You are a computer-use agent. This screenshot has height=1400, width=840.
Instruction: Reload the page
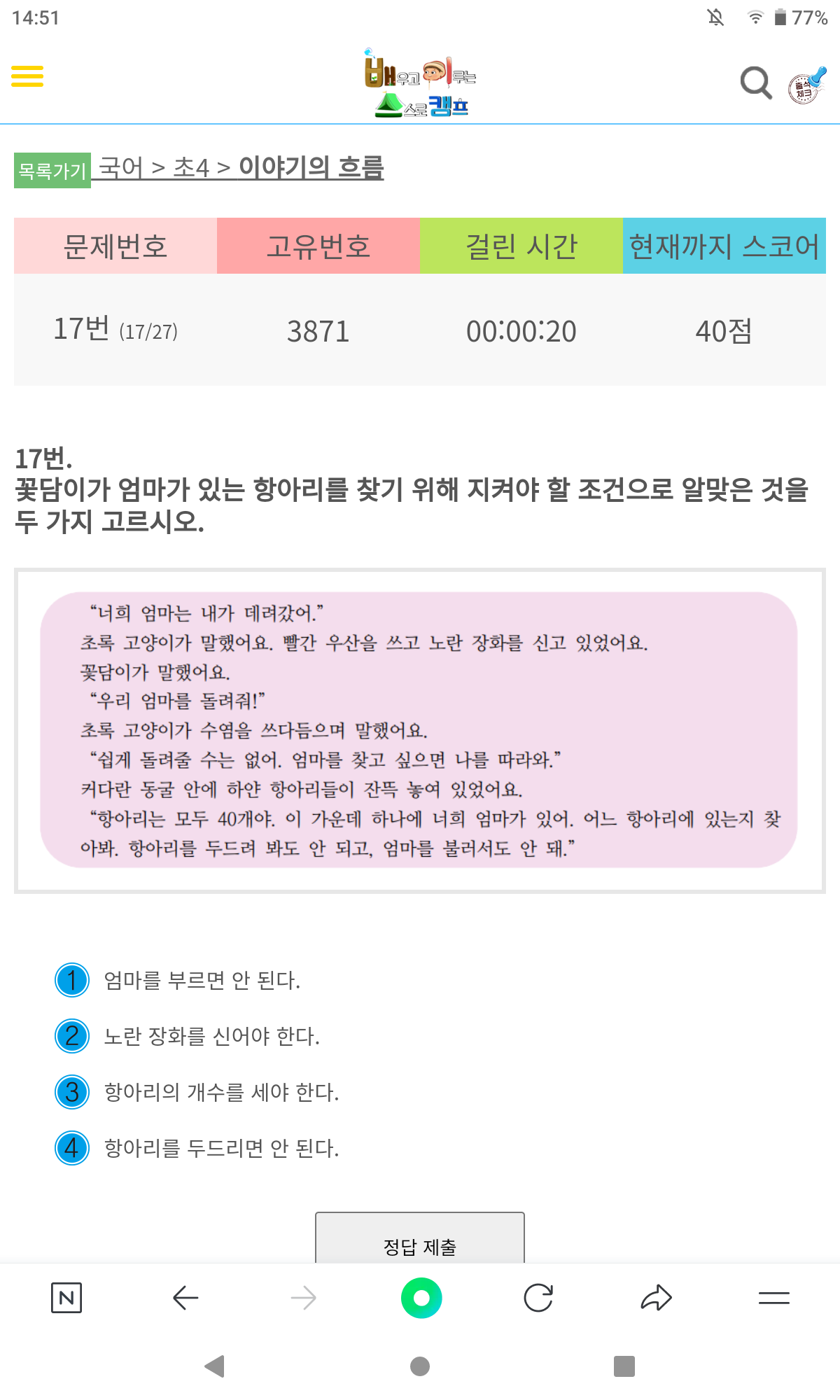[x=538, y=1298]
